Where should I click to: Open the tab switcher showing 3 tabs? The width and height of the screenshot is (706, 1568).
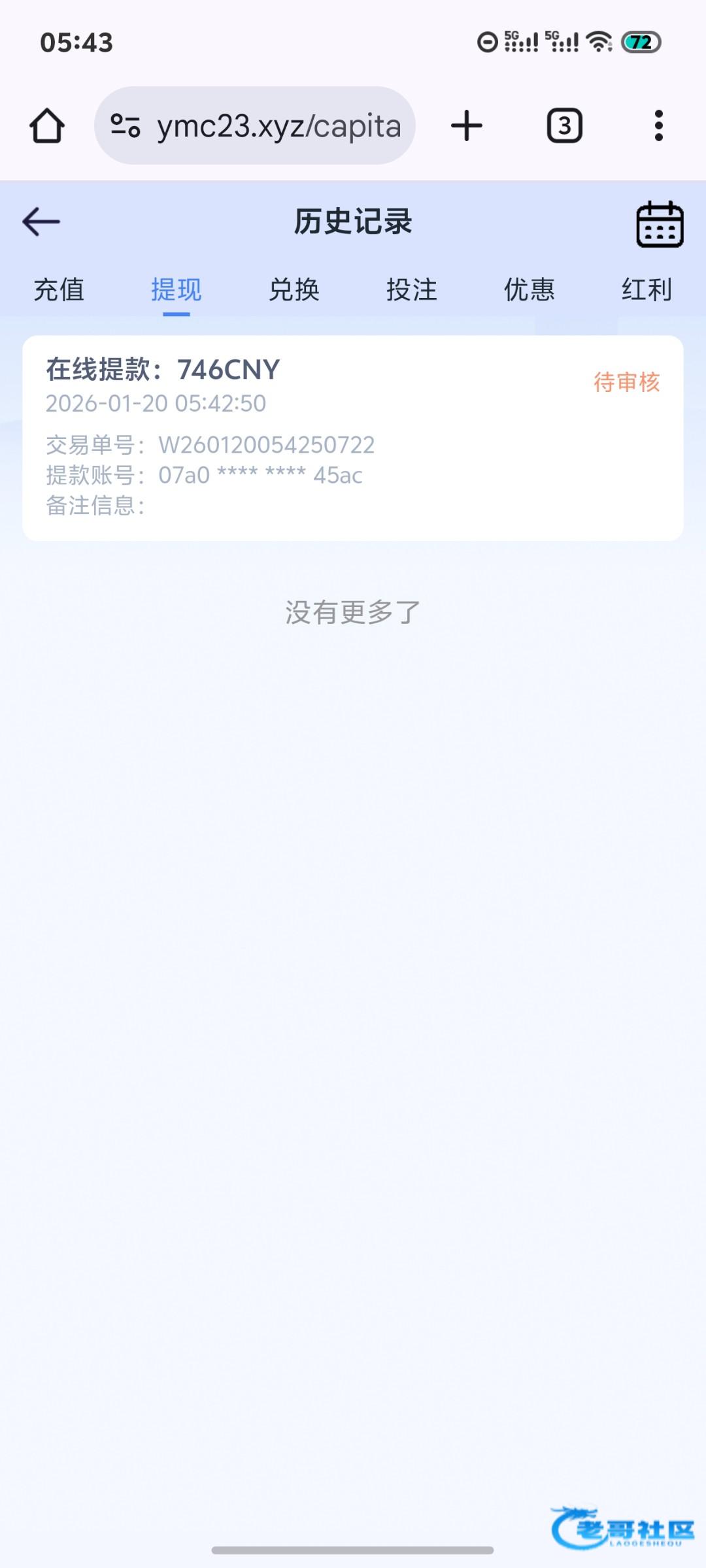pos(564,125)
